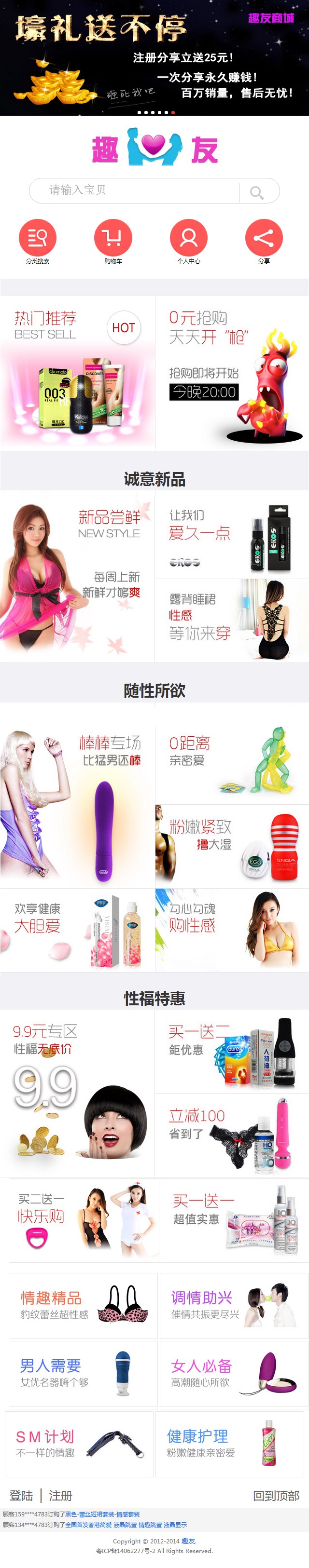
Task: Tap the 趣友 link in the footer
Action: (x=188, y=1541)
